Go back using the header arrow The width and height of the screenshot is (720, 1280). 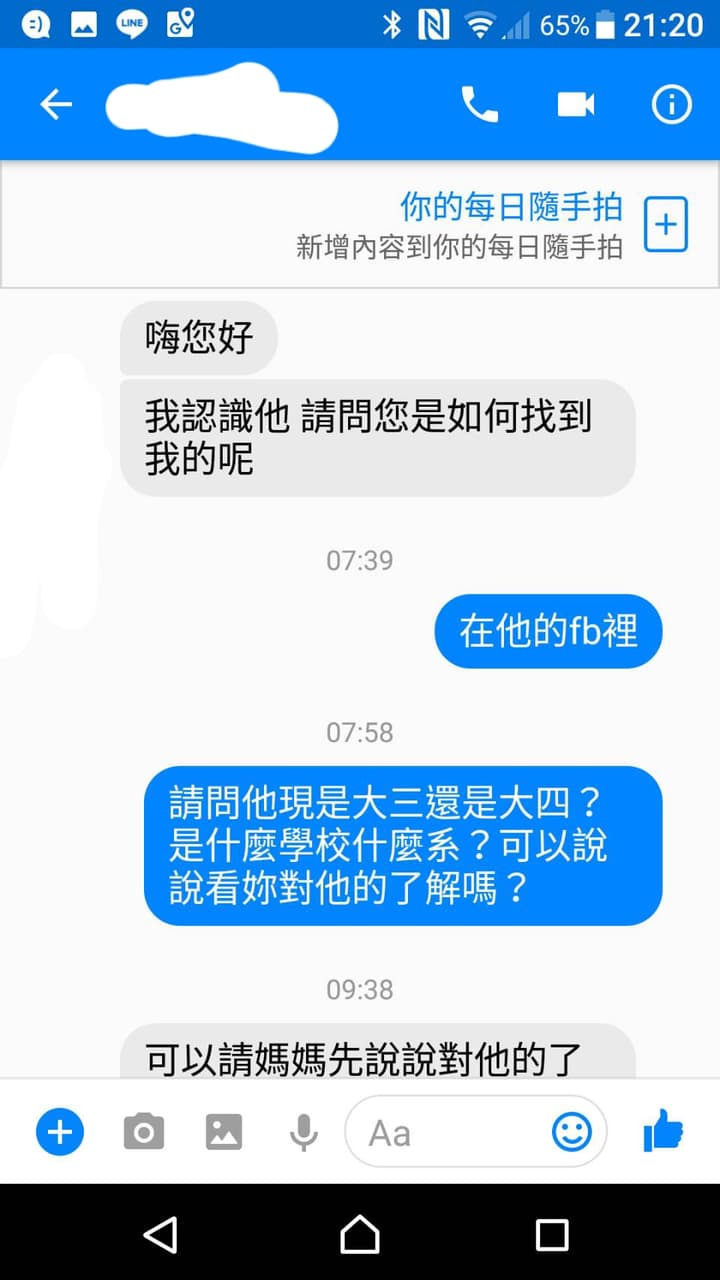[x=56, y=104]
